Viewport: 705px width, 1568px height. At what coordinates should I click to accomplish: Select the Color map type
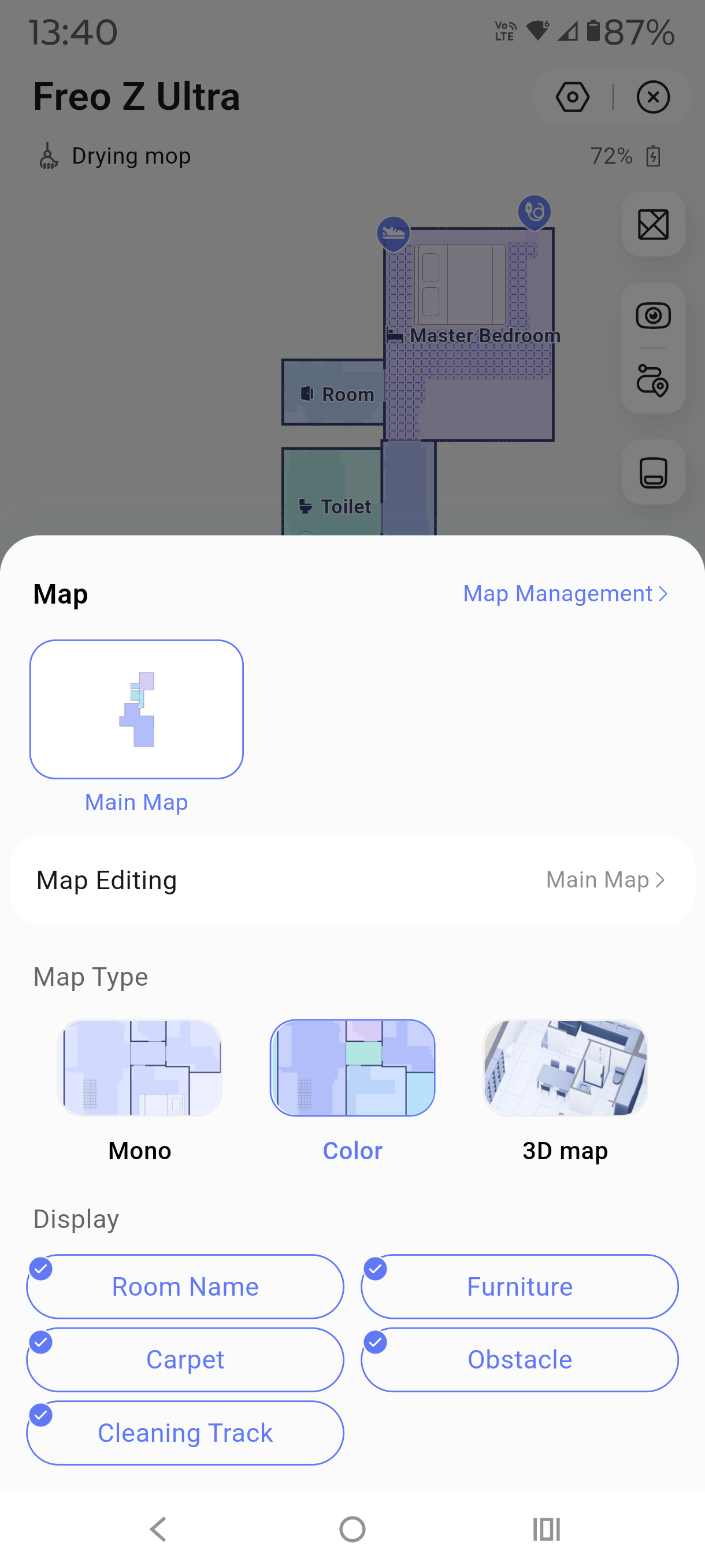[x=352, y=1068]
